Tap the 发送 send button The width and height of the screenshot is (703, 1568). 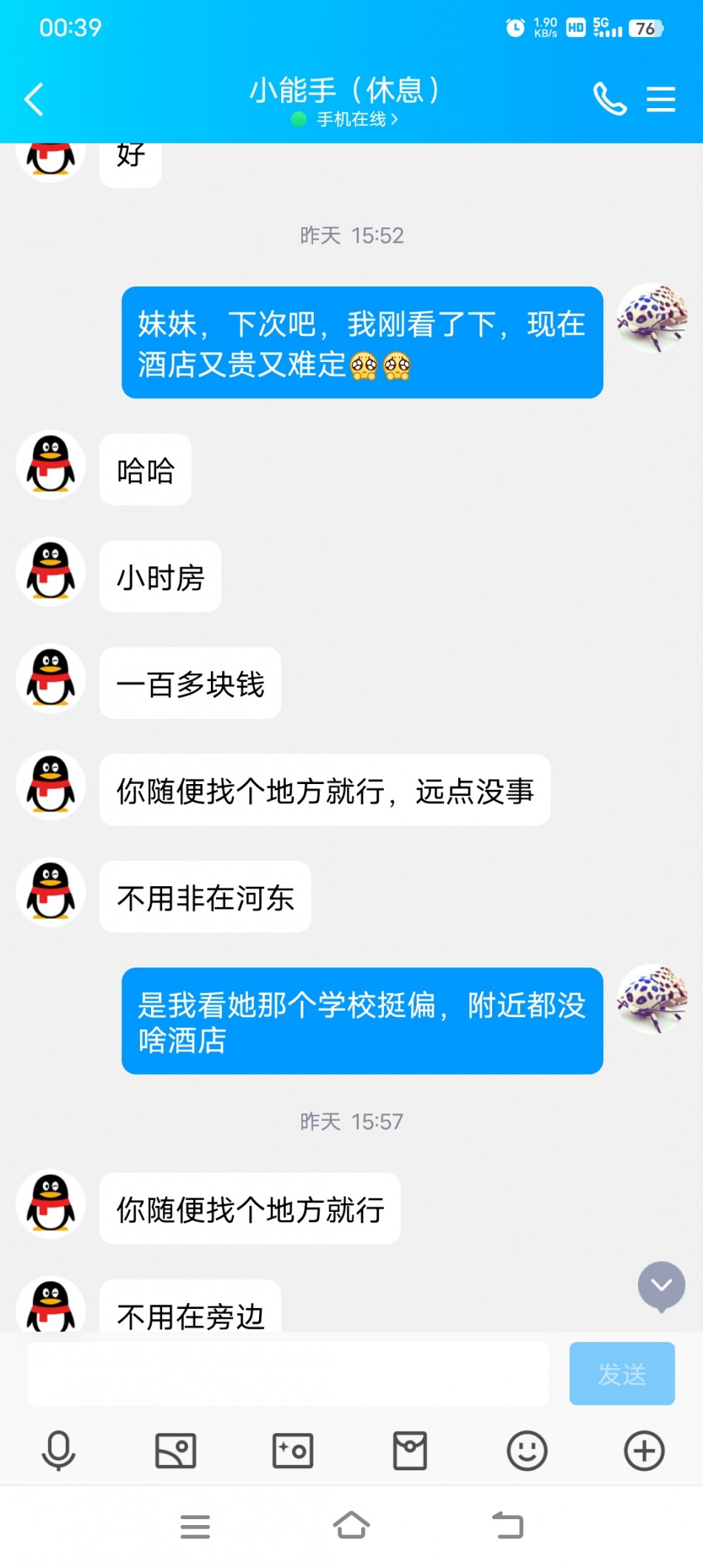coord(621,1373)
